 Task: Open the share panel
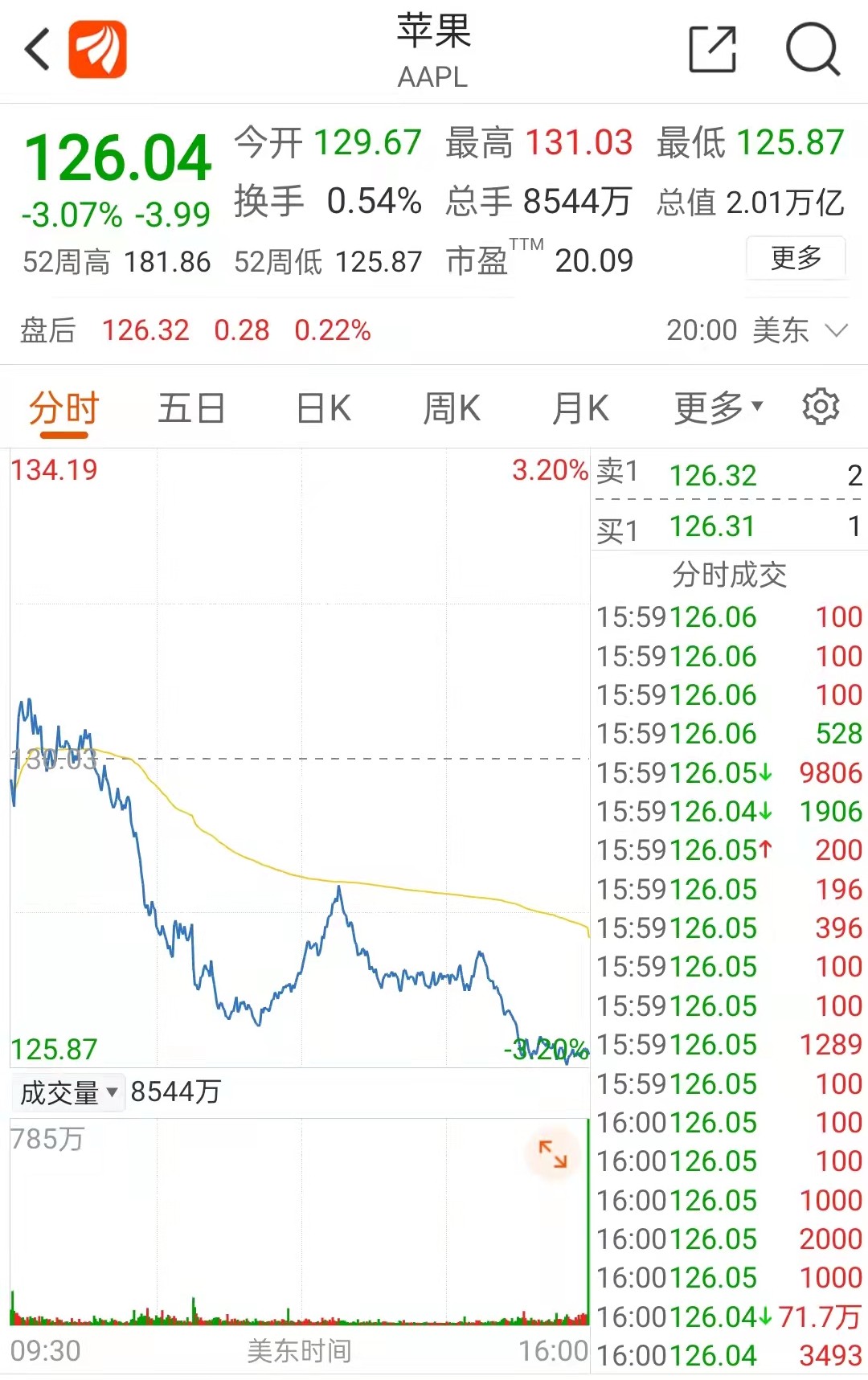click(x=714, y=48)
